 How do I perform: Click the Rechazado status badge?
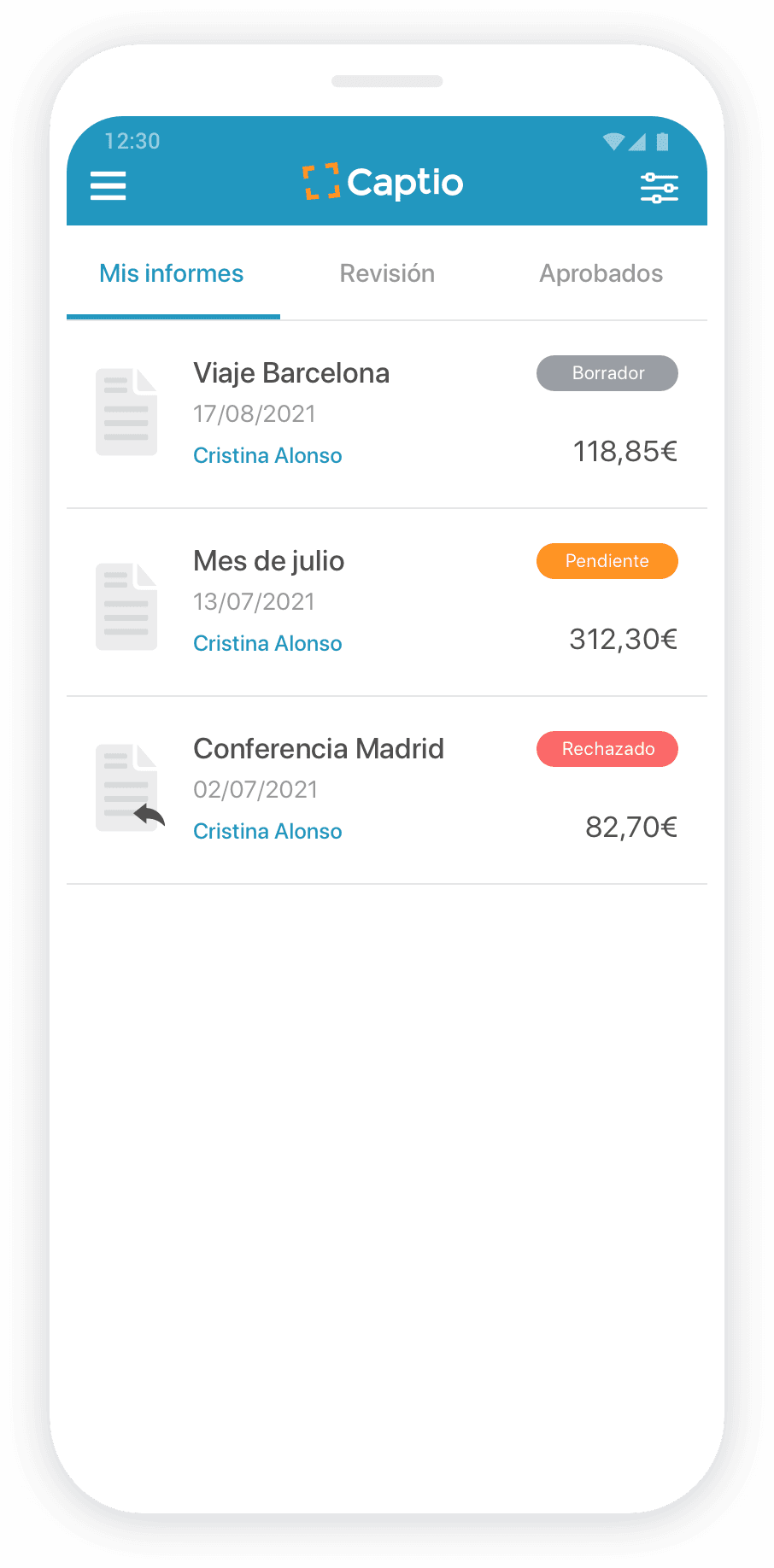coord(607,749)
